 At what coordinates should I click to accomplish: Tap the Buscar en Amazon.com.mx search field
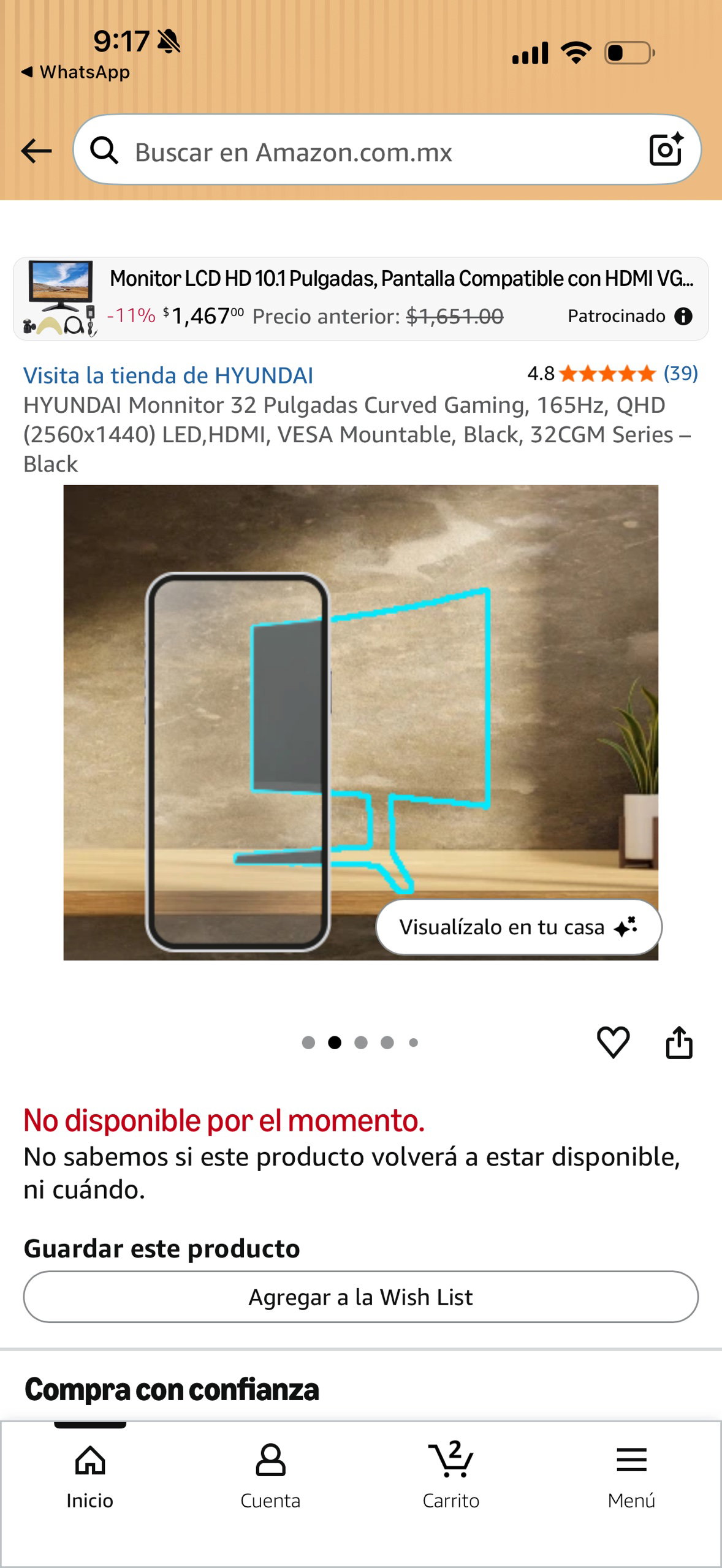(368, 151)
